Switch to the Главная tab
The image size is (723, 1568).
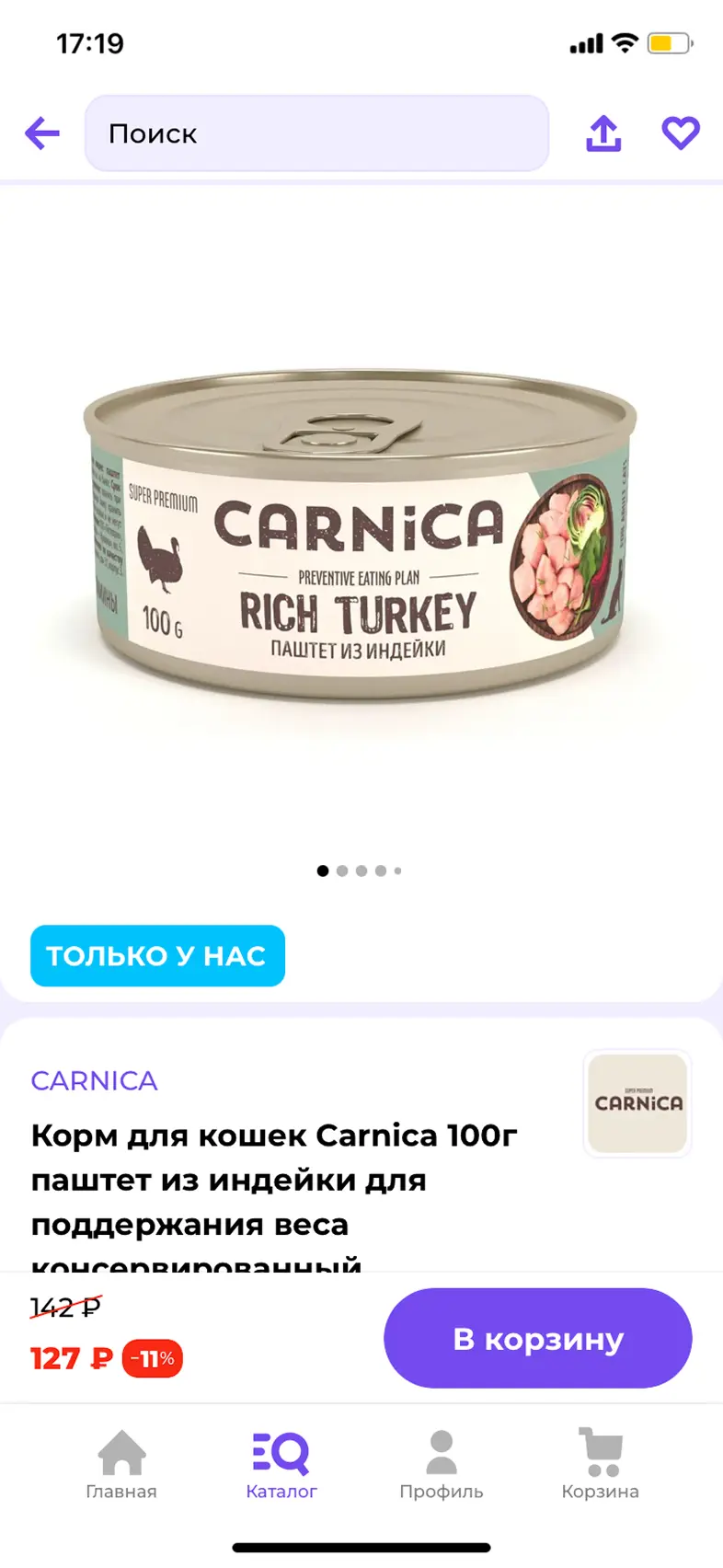pos(121,1465)
